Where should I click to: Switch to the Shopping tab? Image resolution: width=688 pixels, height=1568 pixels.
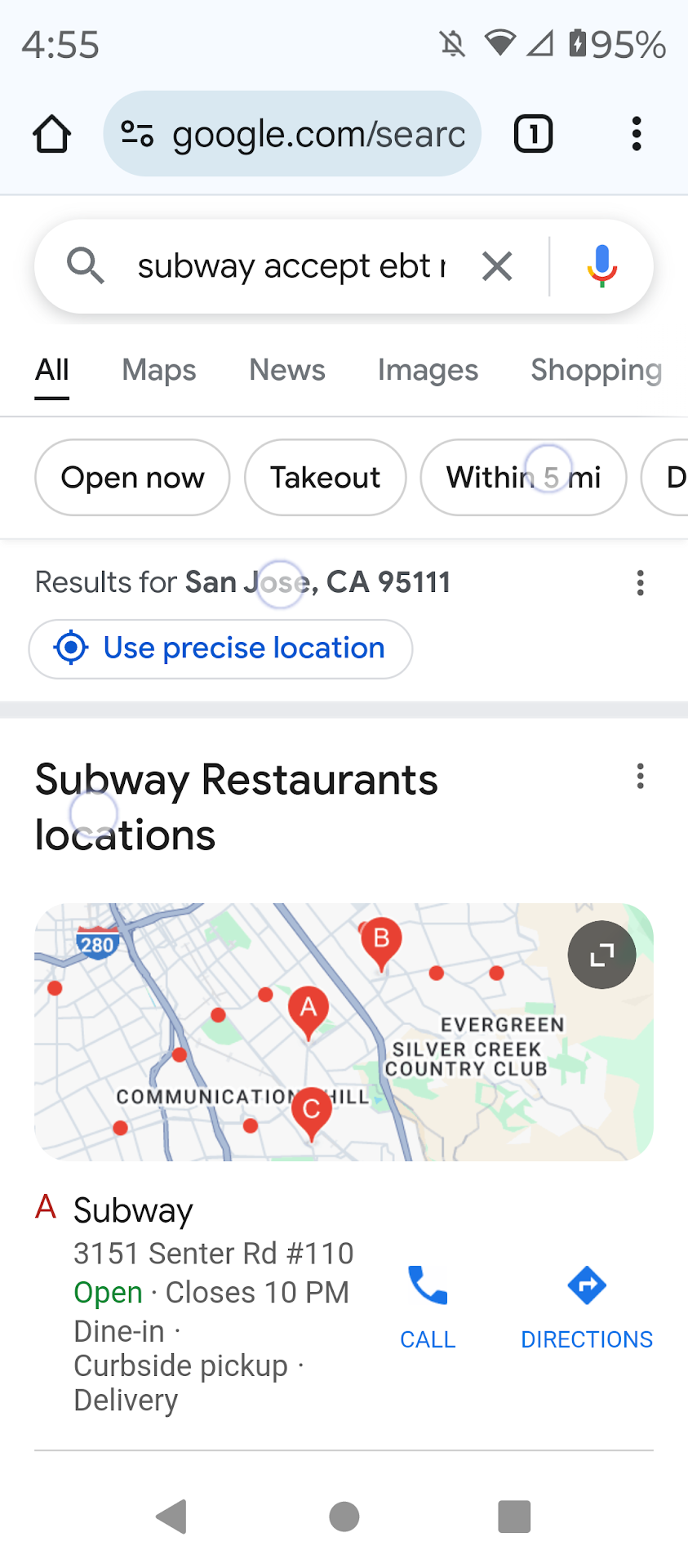(596, 370)
